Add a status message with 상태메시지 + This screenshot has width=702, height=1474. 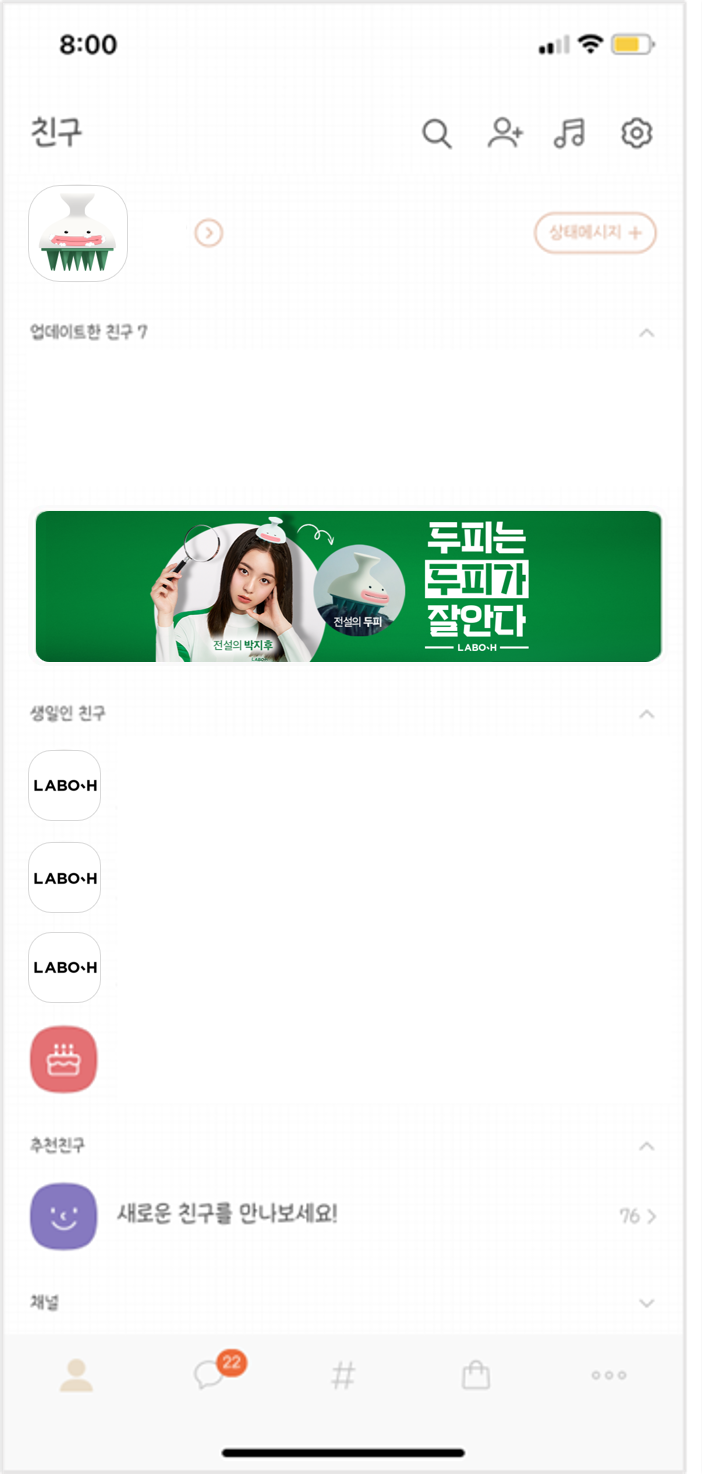[595, 233]
